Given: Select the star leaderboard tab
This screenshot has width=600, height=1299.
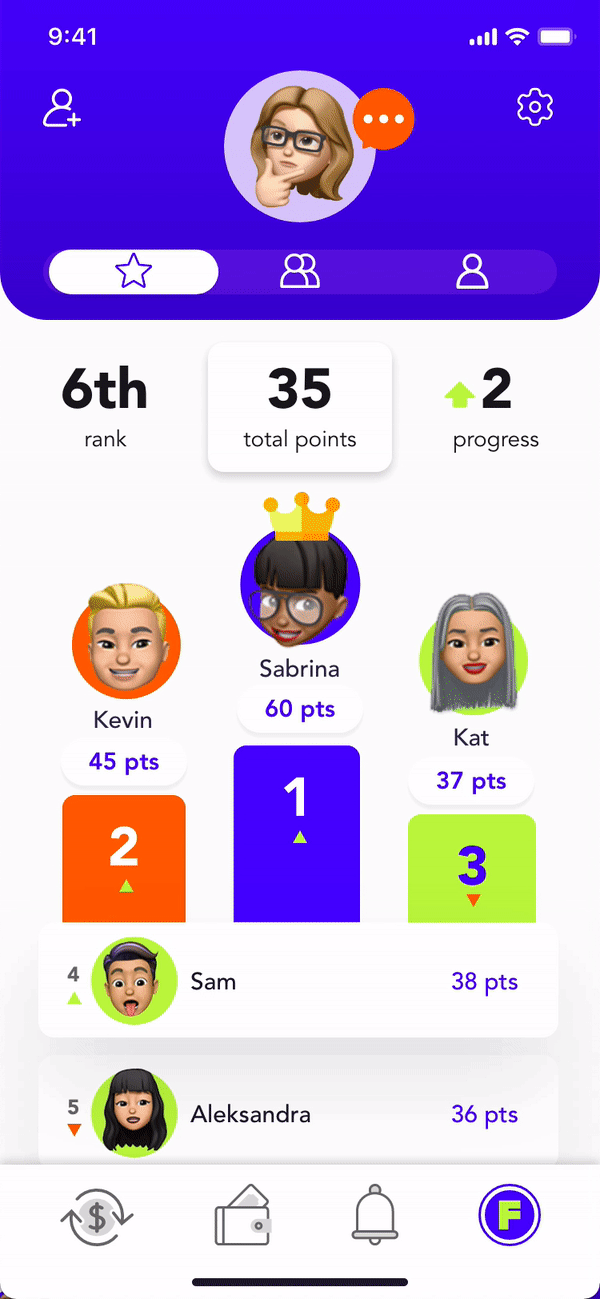Looking at the screenshot, I should pos(133,271).
